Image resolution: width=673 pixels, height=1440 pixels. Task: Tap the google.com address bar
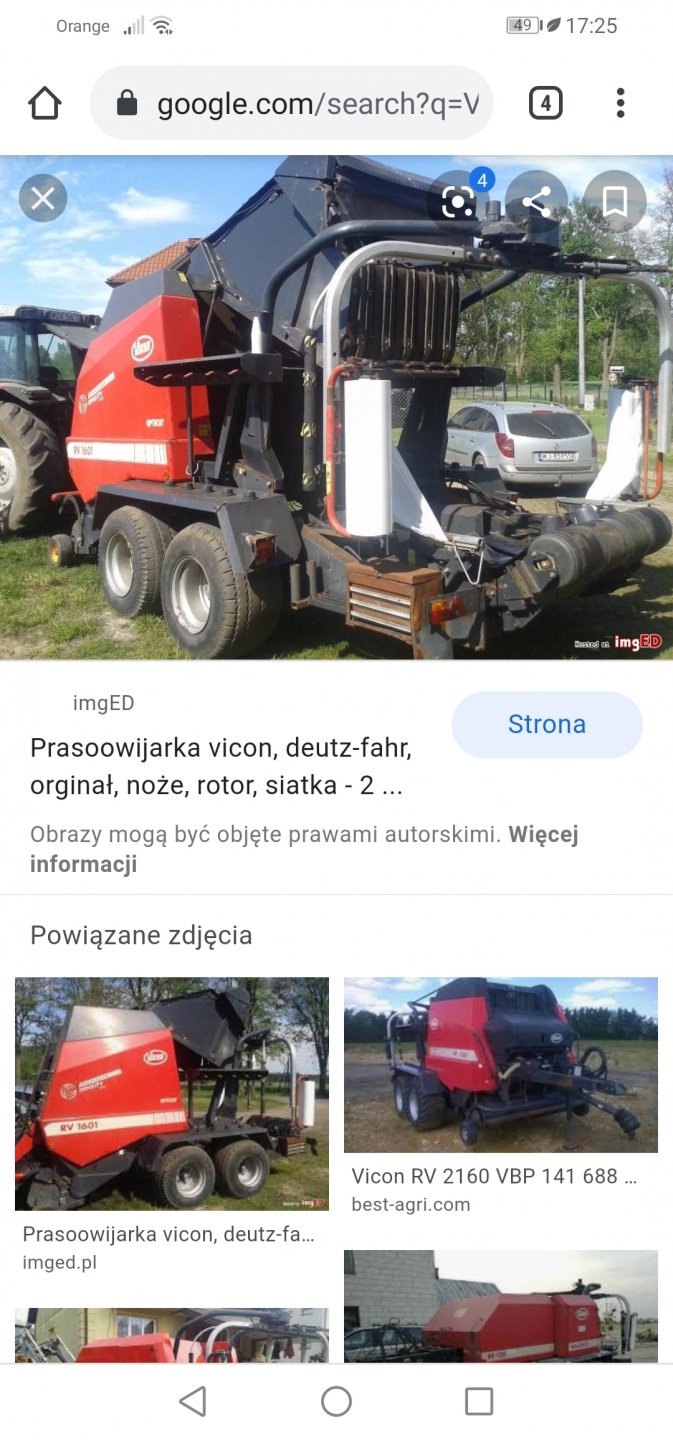pyautogui.click(x=300, y=103)
